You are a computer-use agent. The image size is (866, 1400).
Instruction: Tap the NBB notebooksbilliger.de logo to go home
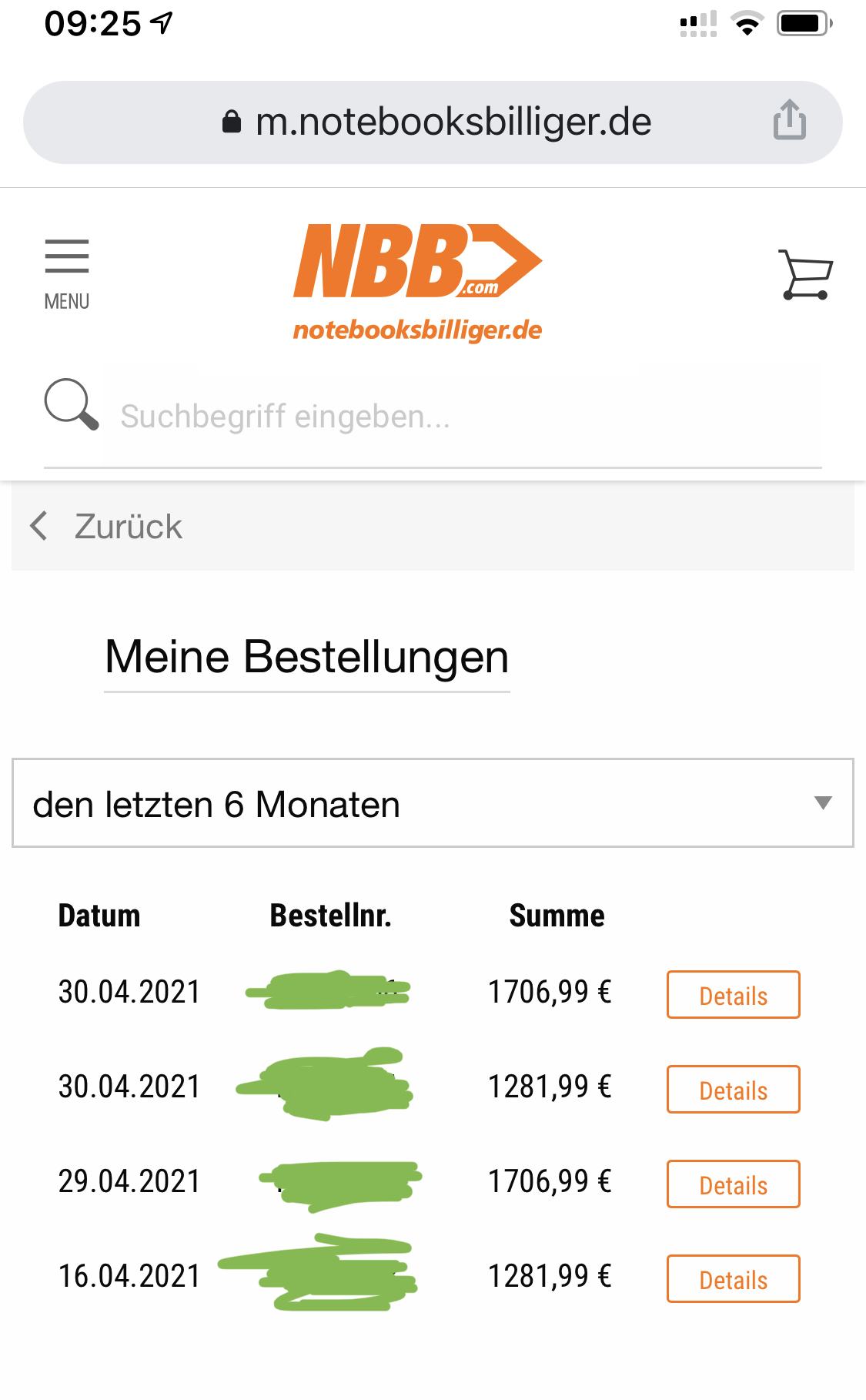coord(418,283)
